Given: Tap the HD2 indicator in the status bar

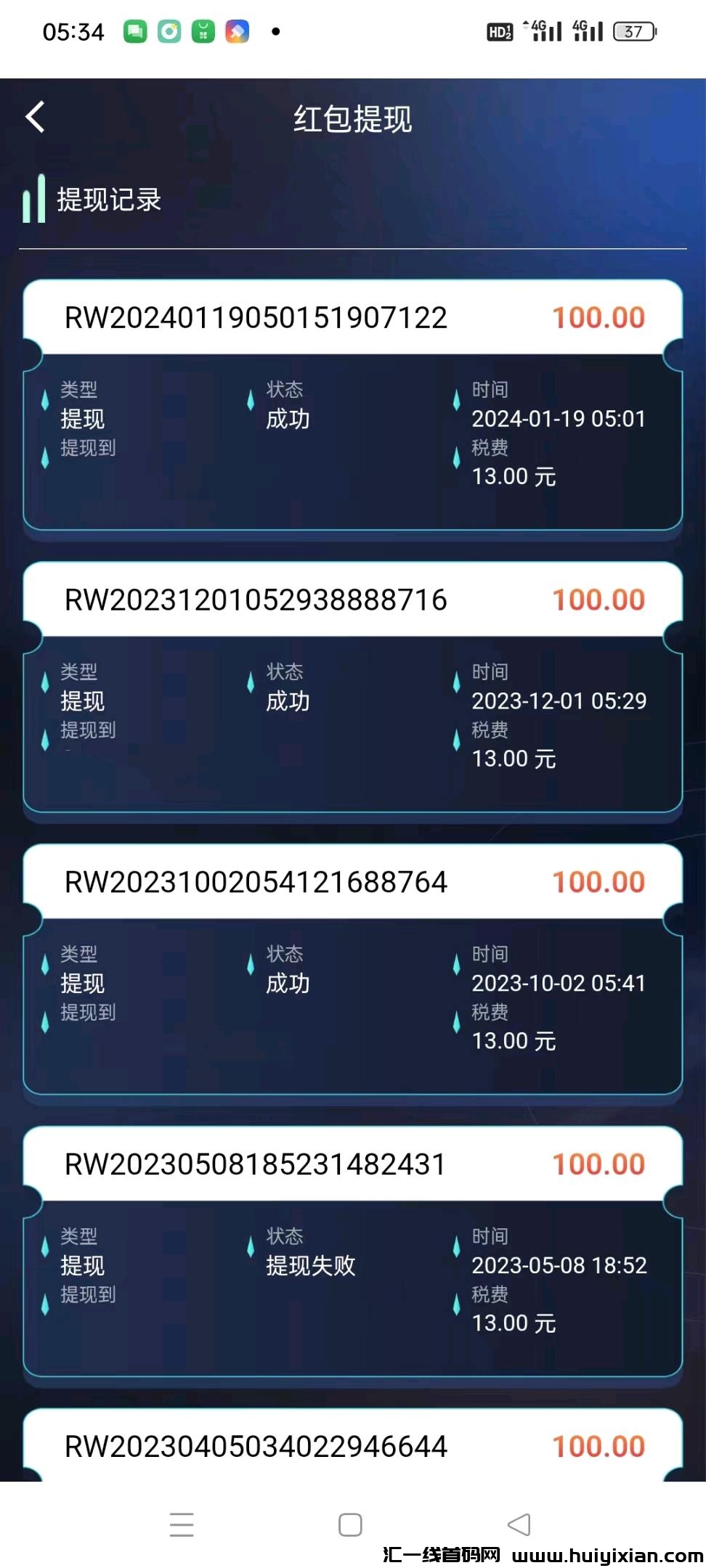Looking at the screenshot, I should tap(498, 30).
